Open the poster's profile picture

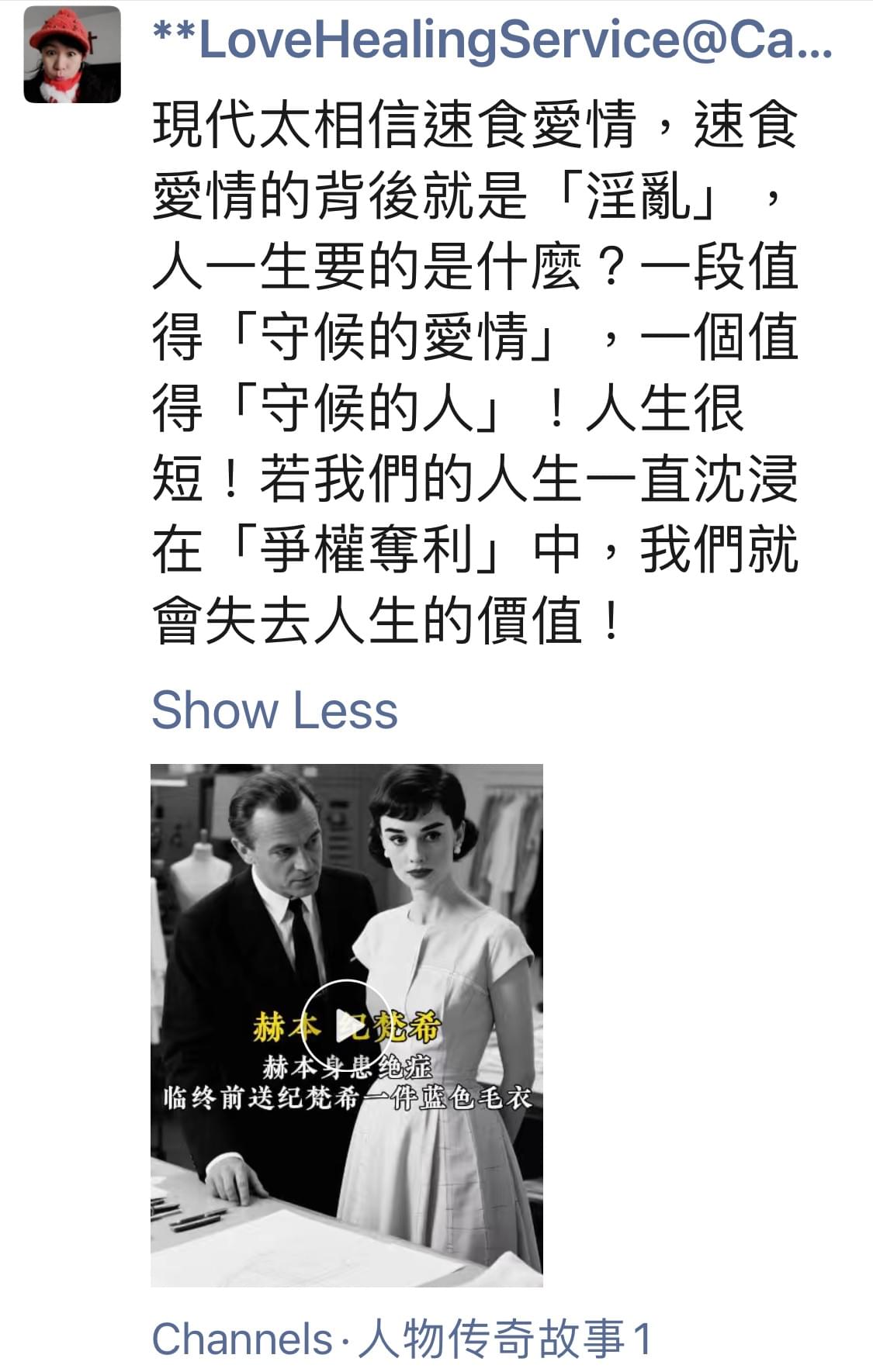72,56
